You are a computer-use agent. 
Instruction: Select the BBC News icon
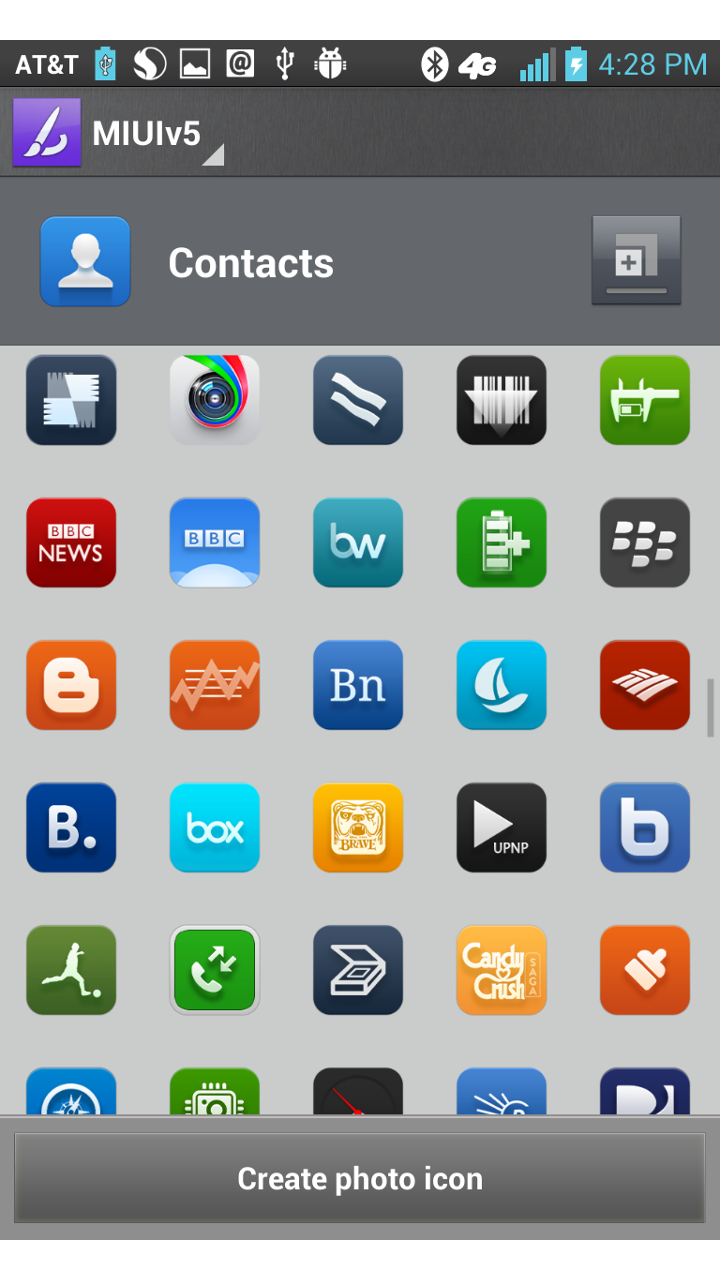[71, 543]
